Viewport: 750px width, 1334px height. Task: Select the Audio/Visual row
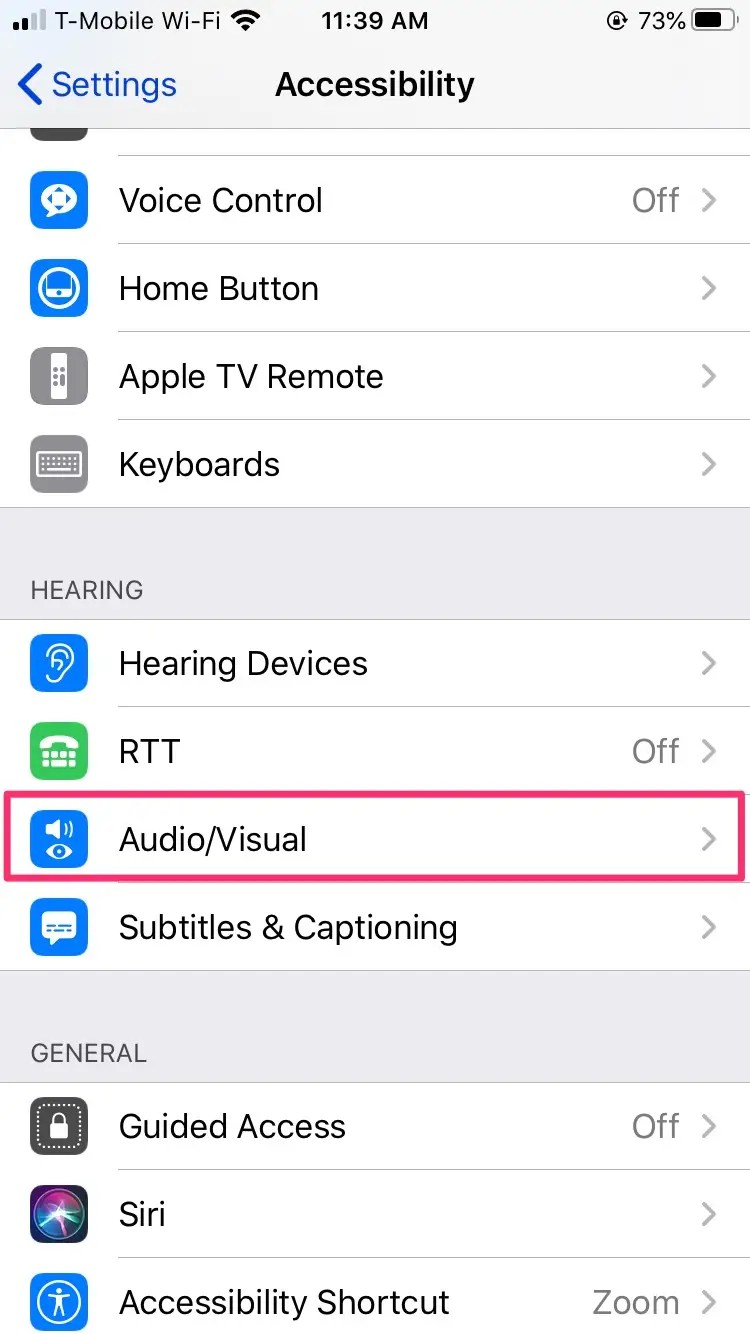(375, 839)
